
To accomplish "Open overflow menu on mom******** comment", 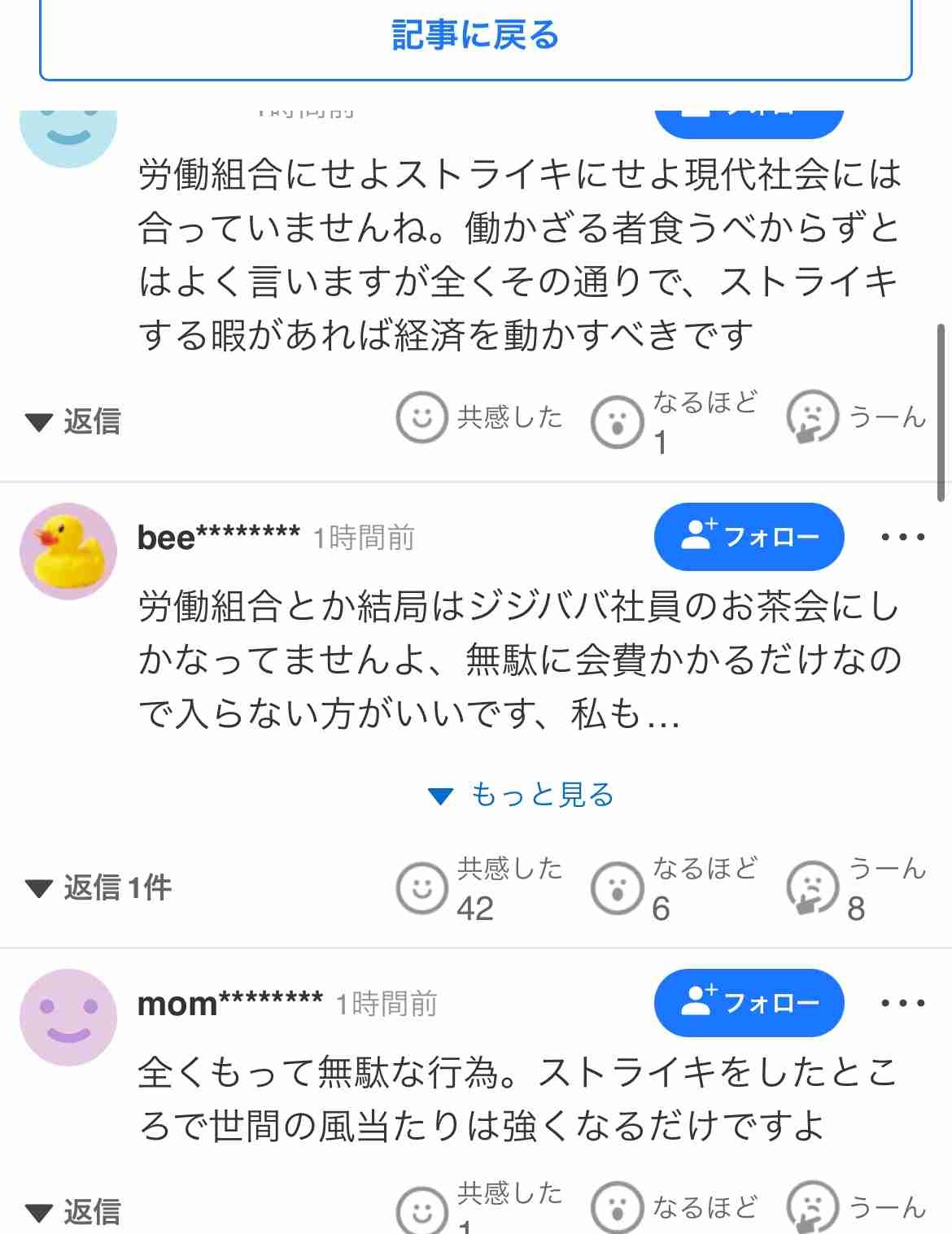I will coord(903,1002).
